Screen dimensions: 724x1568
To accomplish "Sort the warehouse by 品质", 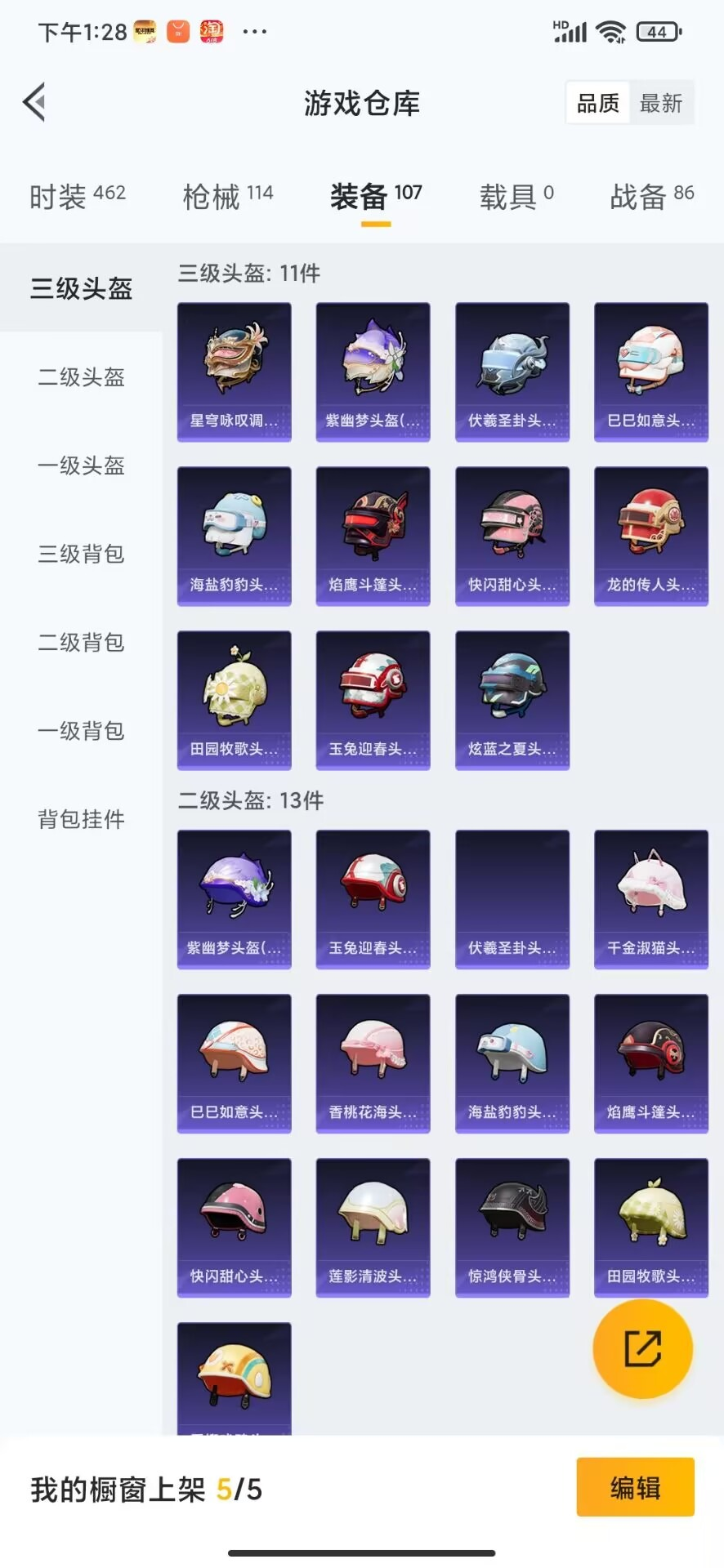I will [x=598, y=103].
